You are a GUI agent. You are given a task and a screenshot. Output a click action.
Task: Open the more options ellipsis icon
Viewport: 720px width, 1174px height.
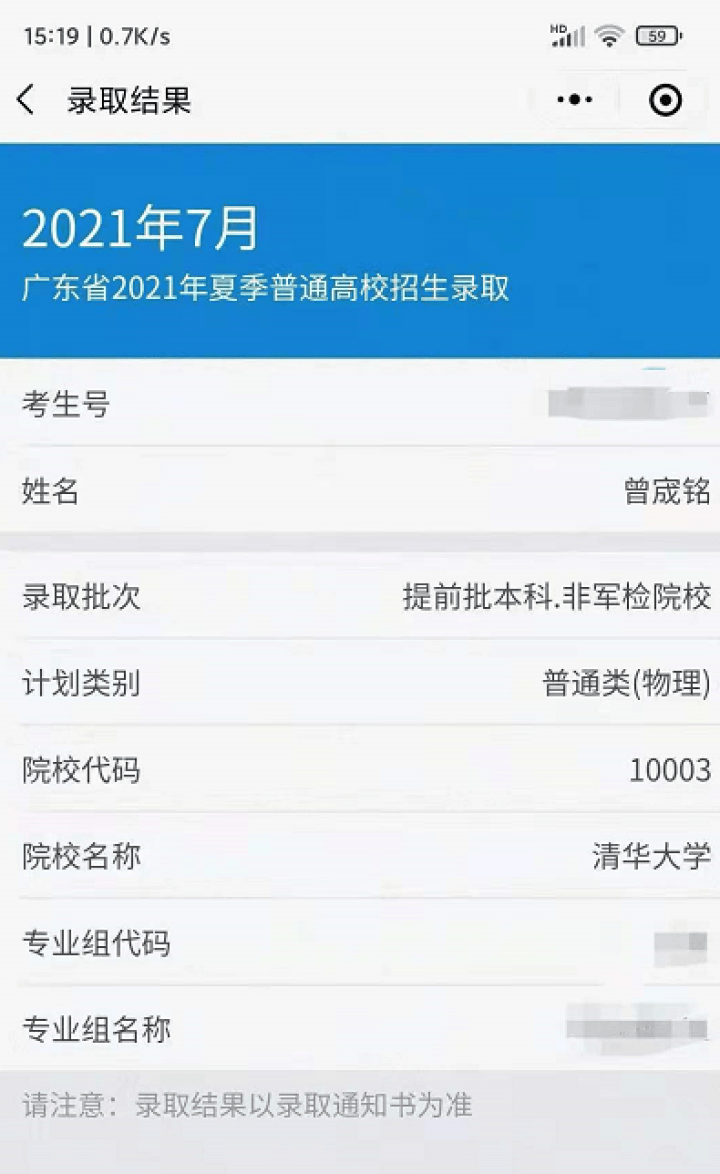(573, 99)
